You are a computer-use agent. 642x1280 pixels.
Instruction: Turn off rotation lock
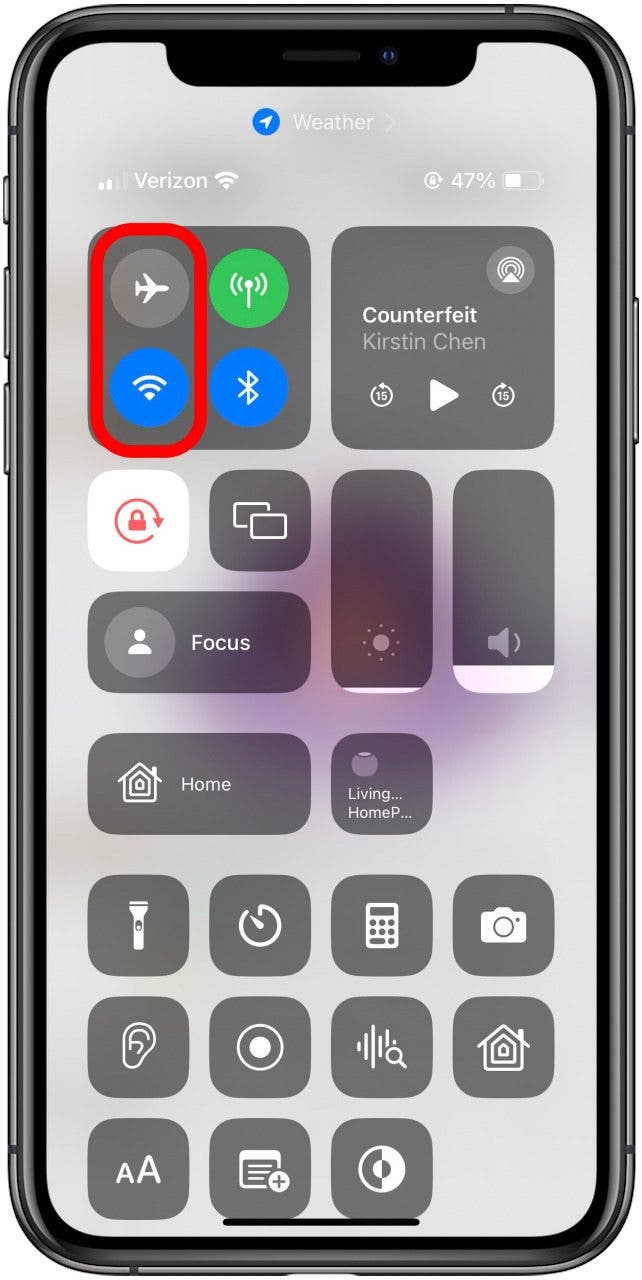[x=138, y=520]
